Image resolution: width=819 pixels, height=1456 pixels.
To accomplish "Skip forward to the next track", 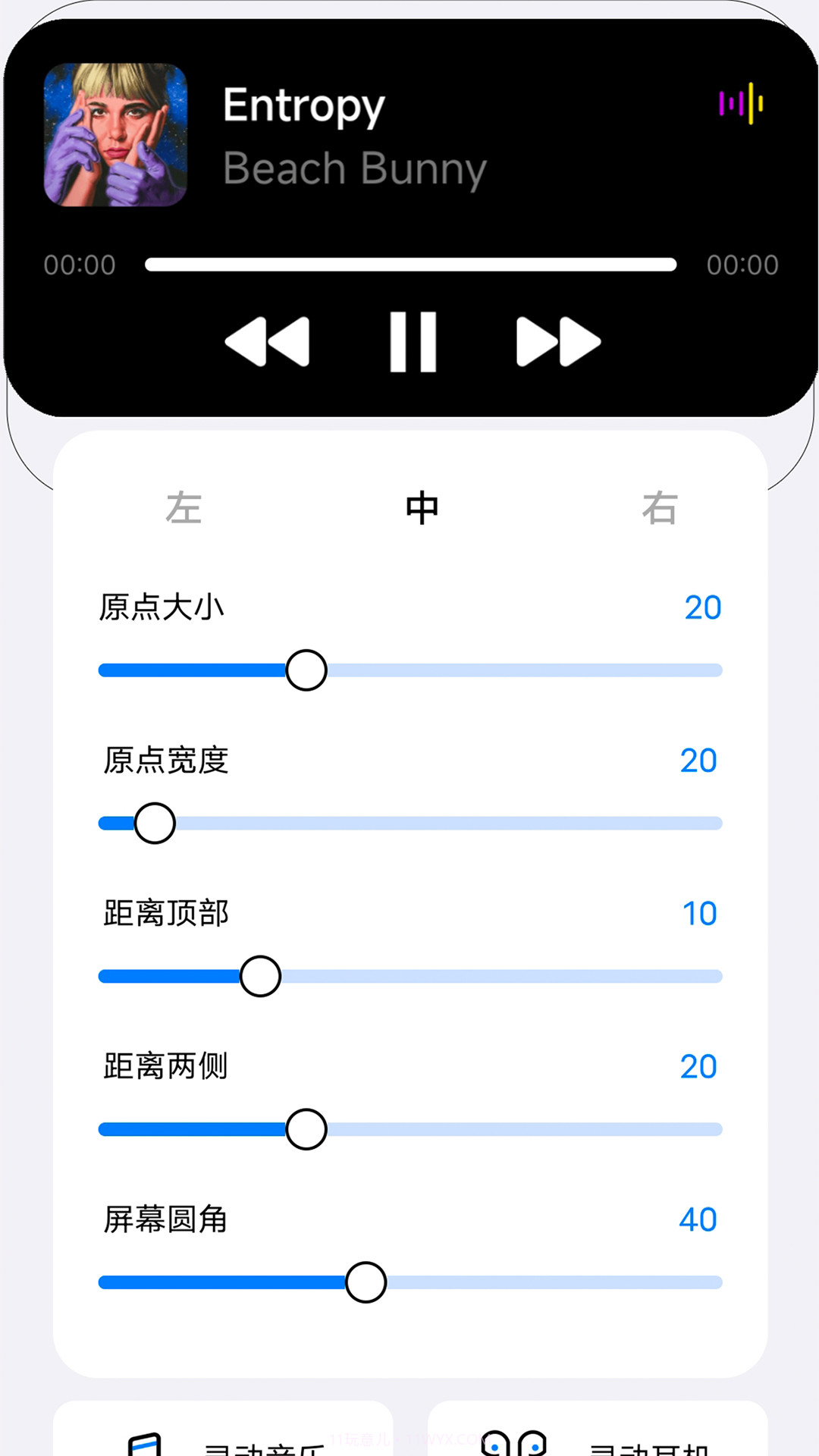I will coord(559,341).
